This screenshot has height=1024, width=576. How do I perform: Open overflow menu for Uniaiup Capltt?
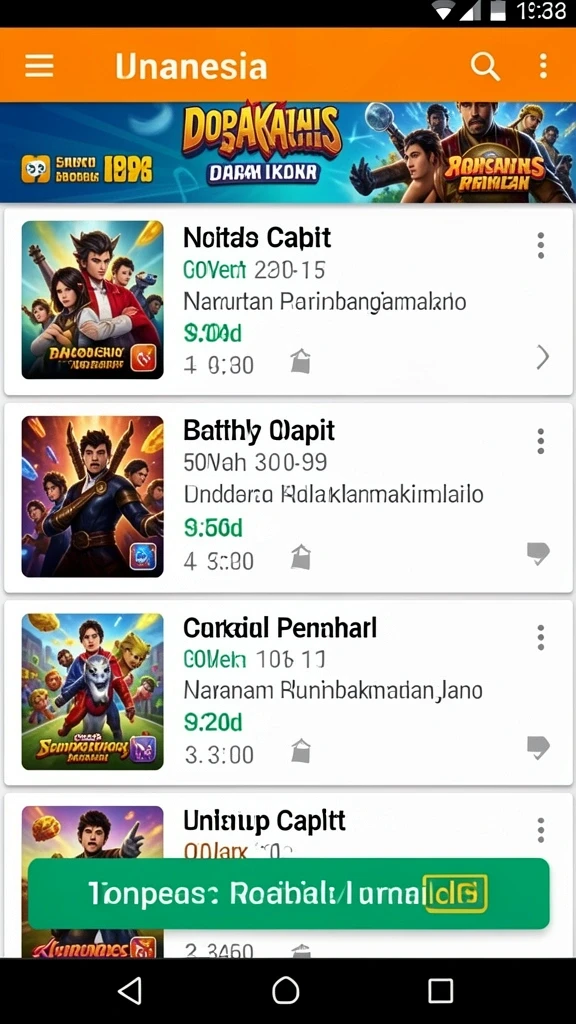541,830
